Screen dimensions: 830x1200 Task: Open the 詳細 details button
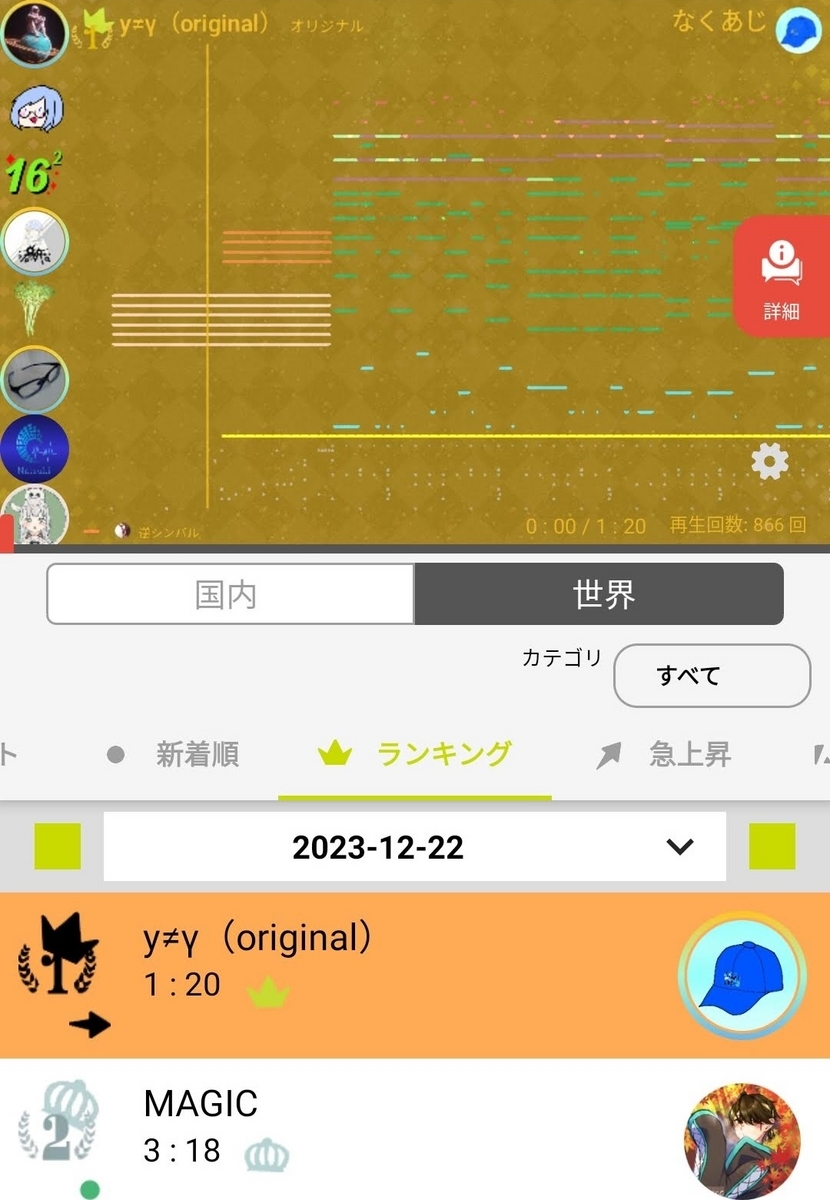click(x=781, y=276)
